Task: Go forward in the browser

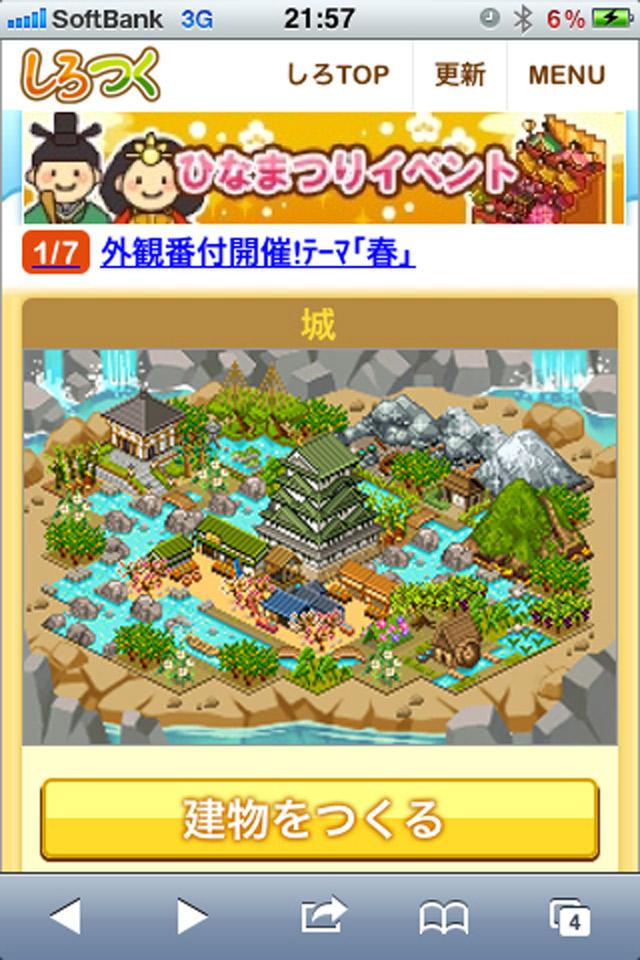Action: 192,915
